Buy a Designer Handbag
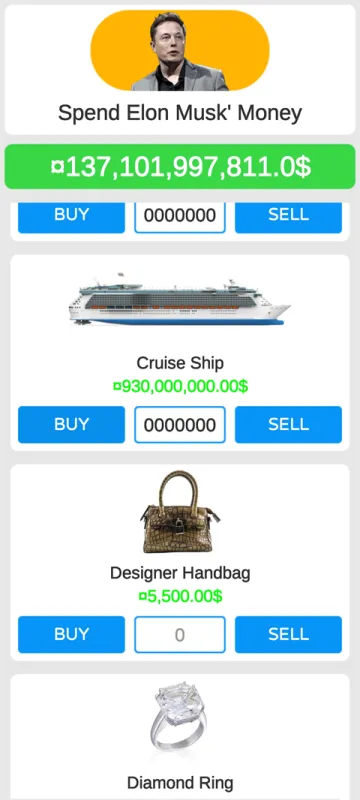Image resolution: width=360 pixels, height=800 pixels. (71, 634)
